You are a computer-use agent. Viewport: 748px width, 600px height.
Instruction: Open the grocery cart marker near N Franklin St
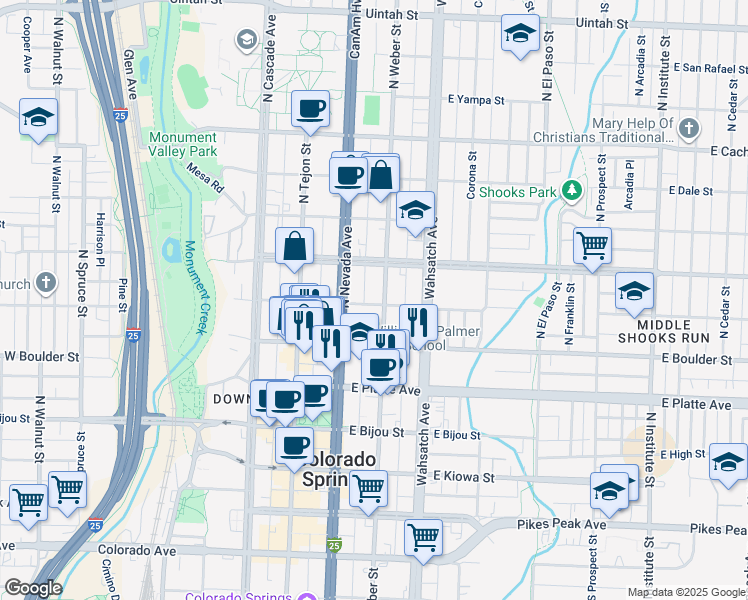click(593, 245)
